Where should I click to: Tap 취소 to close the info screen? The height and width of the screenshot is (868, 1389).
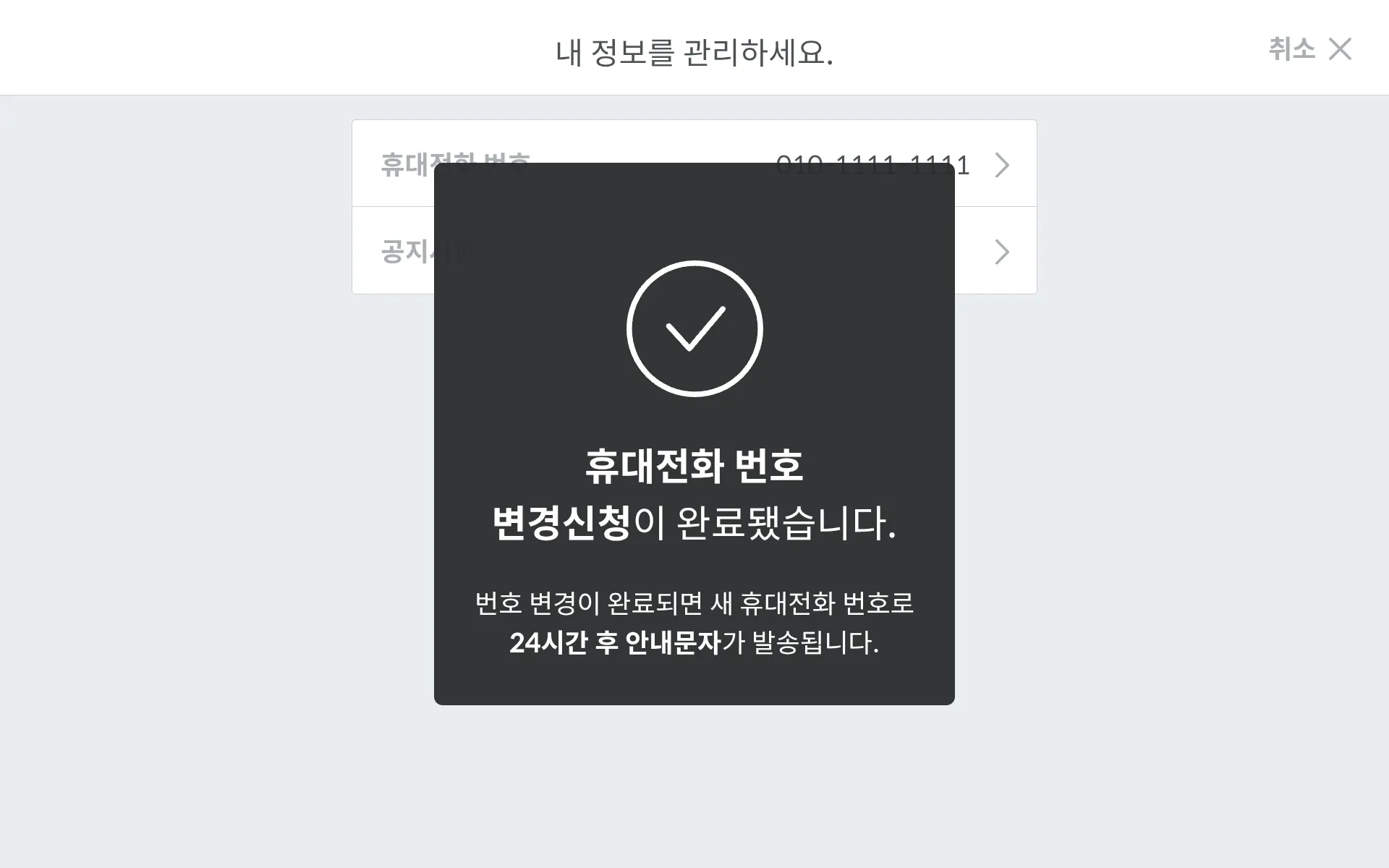point(1309,49)
